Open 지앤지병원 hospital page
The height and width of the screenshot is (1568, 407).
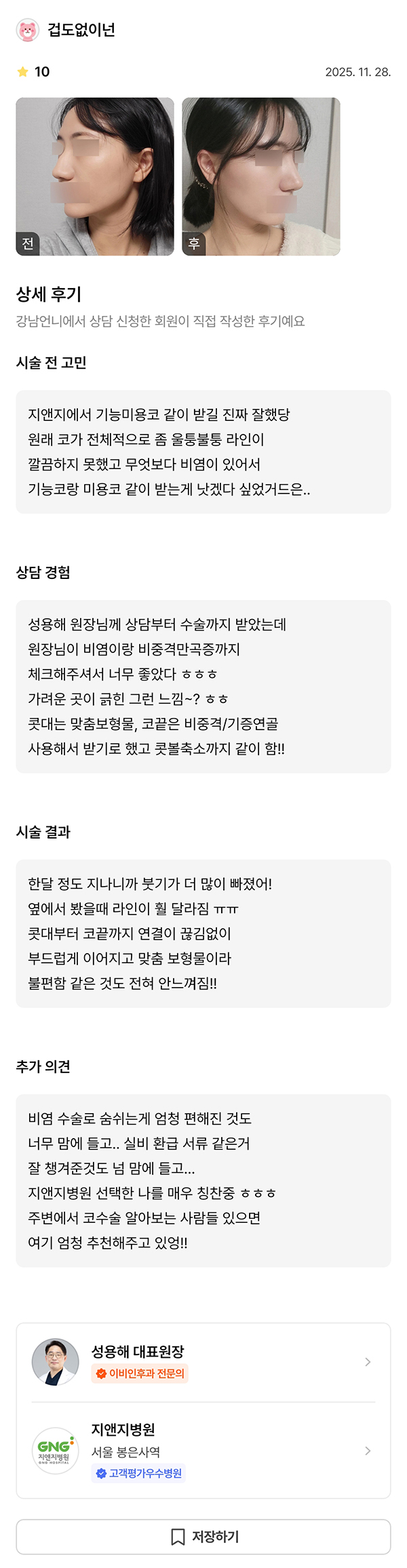(203, 1450)
